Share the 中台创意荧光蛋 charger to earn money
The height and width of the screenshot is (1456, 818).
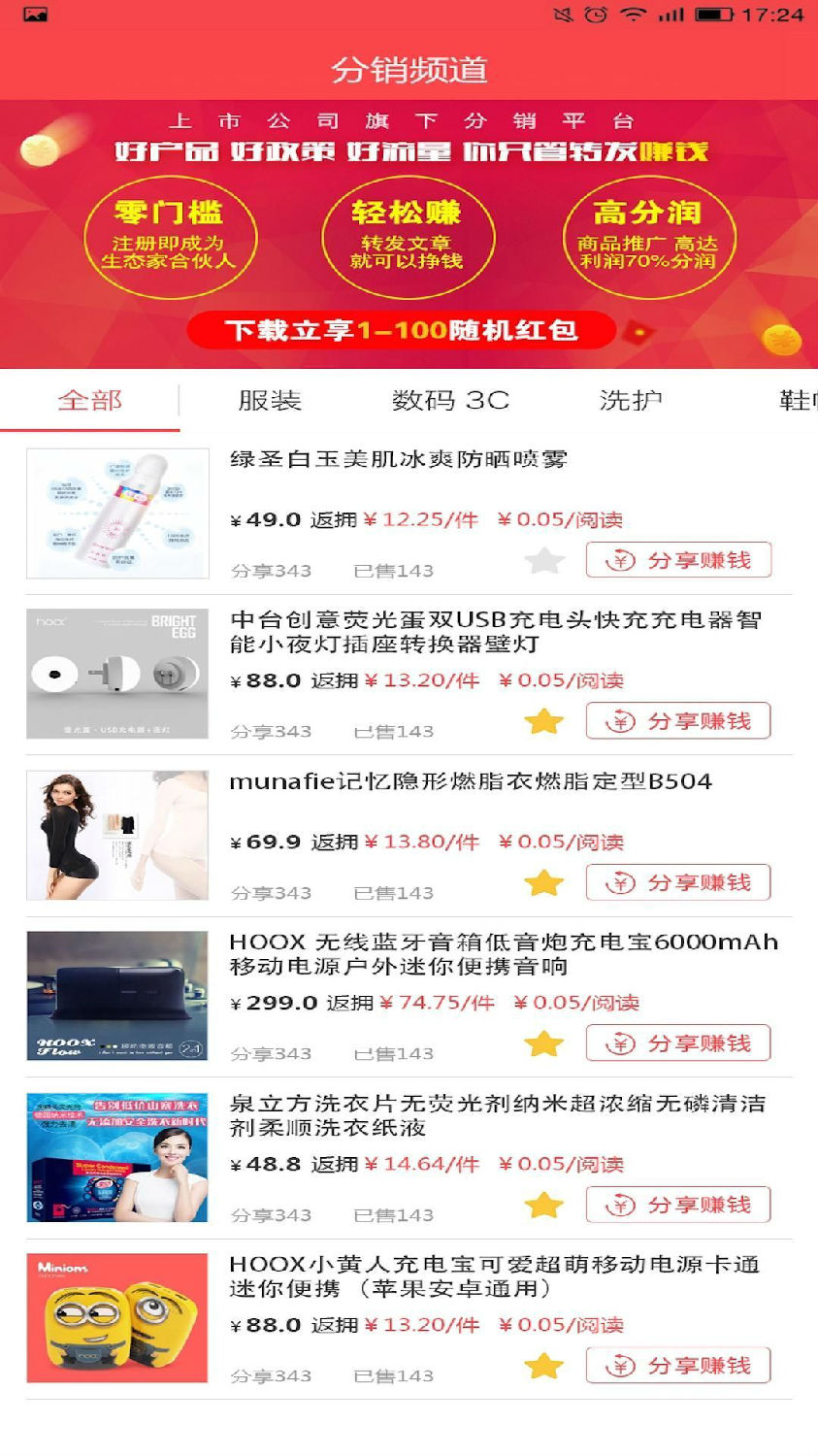click(x=678, y=721)
